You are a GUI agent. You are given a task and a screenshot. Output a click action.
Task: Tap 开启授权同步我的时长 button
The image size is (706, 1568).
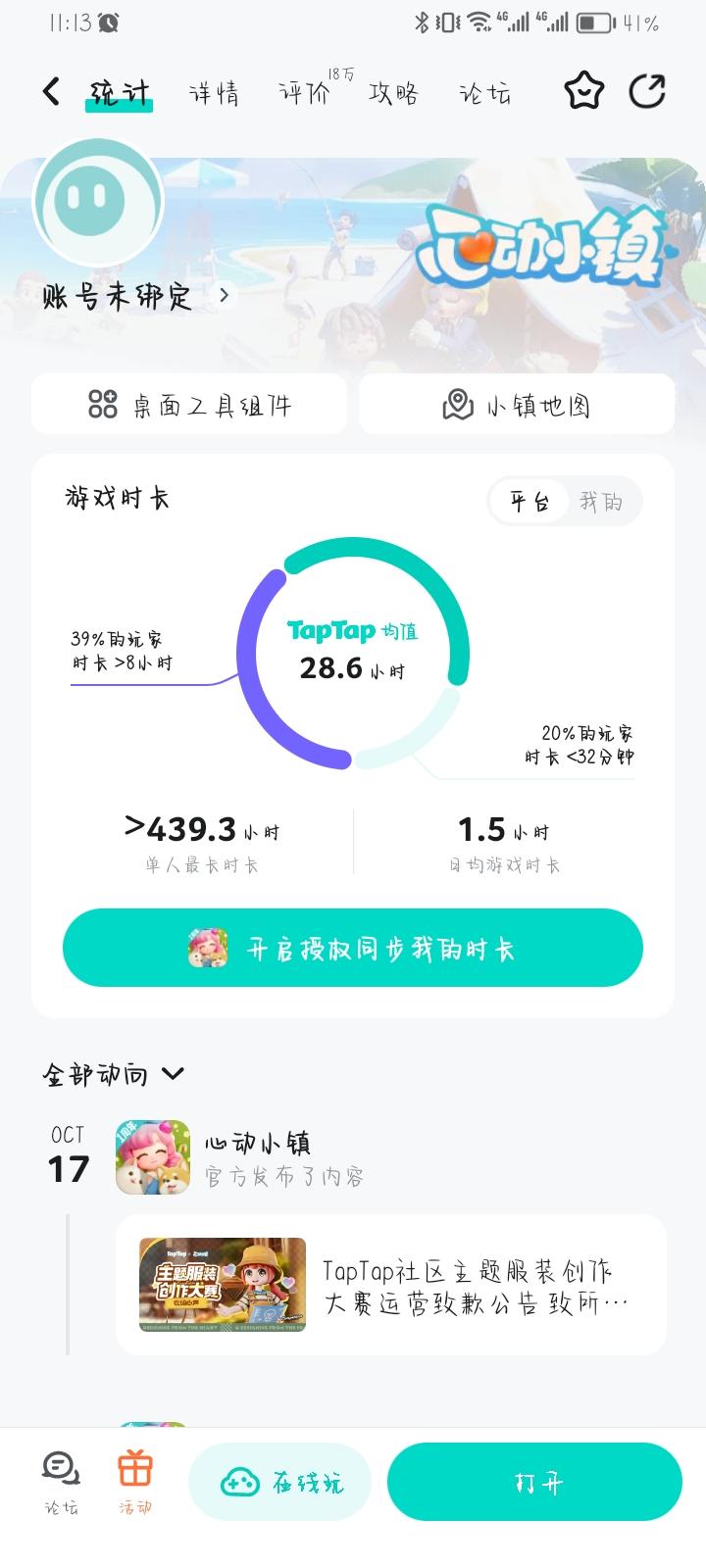[x=353, y=948]
